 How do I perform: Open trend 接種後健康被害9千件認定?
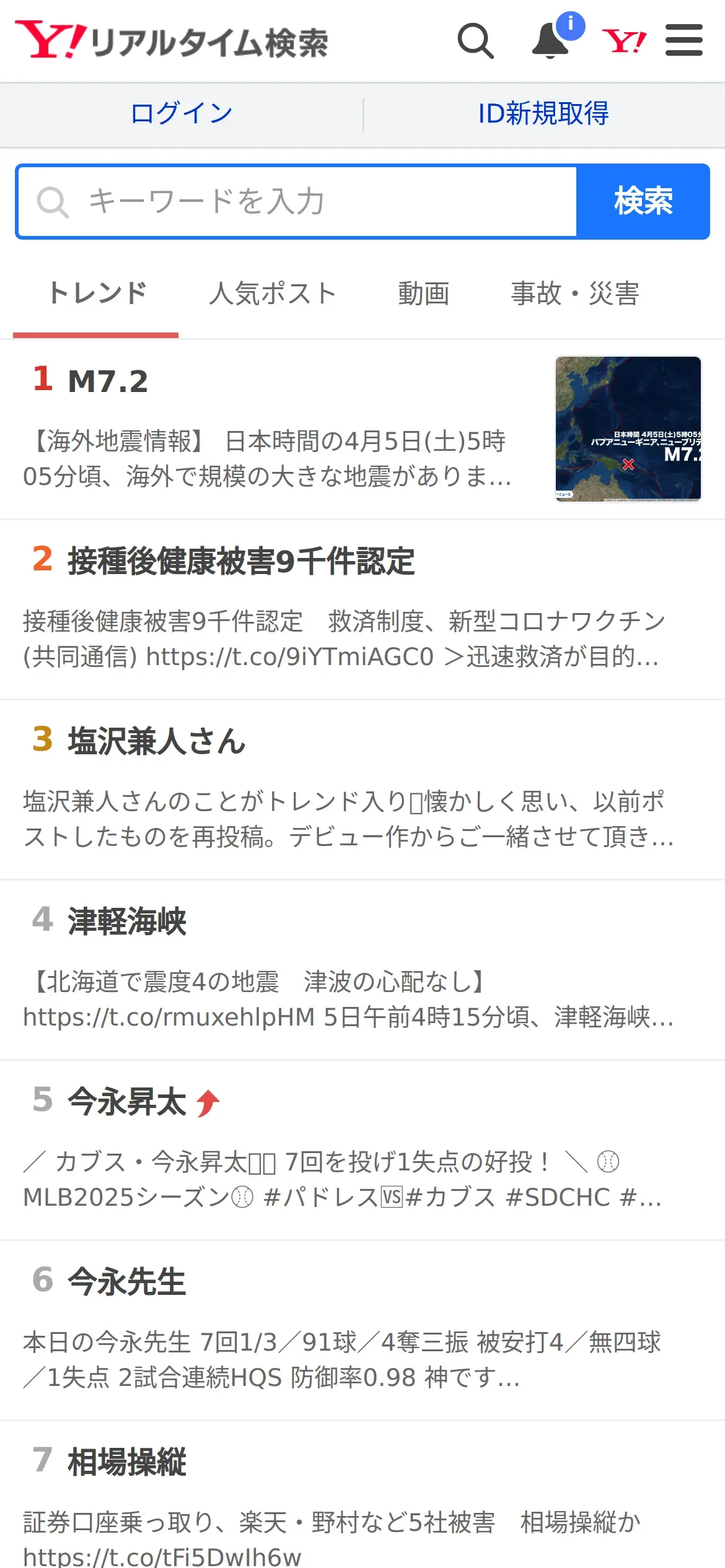tap(362, 610)
